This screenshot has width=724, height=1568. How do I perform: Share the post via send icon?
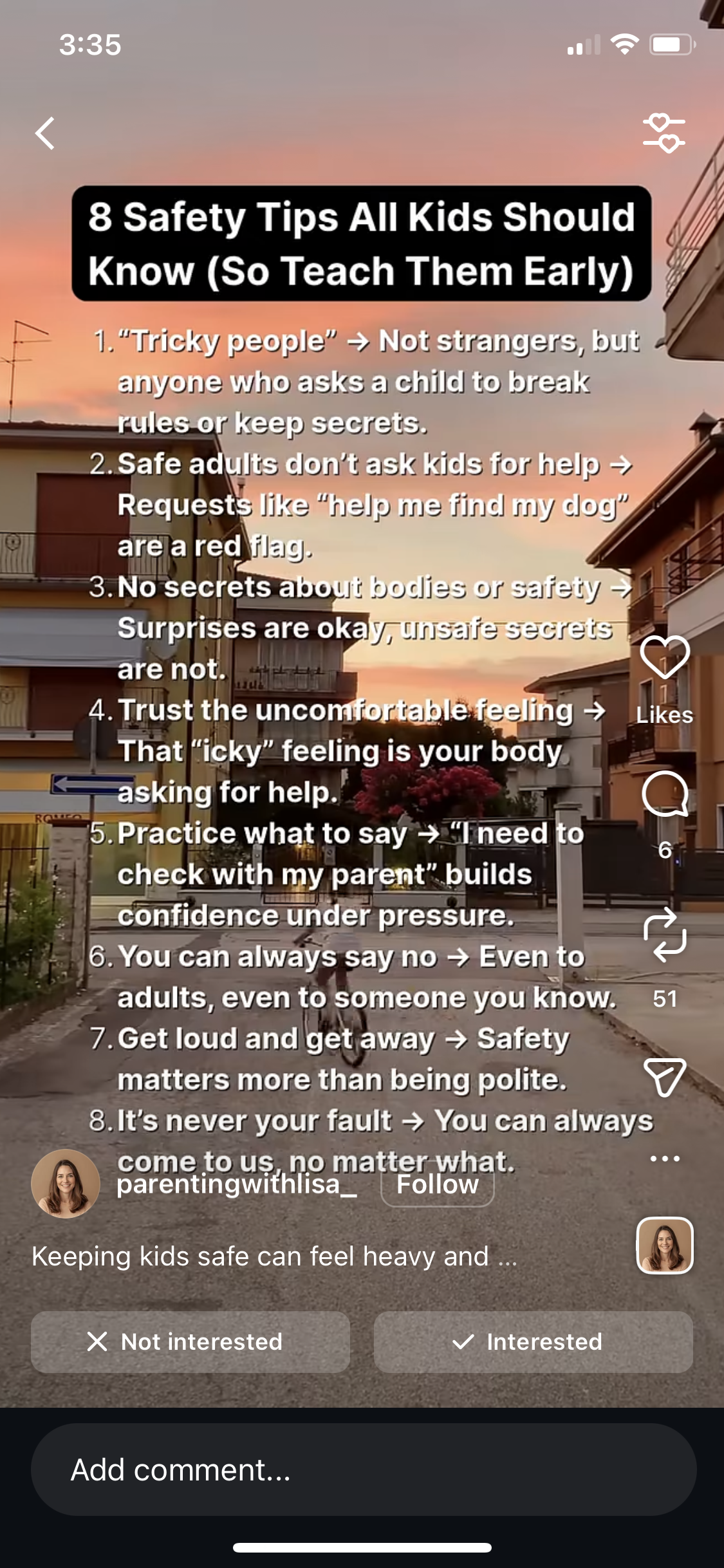tap(665, 1077)
